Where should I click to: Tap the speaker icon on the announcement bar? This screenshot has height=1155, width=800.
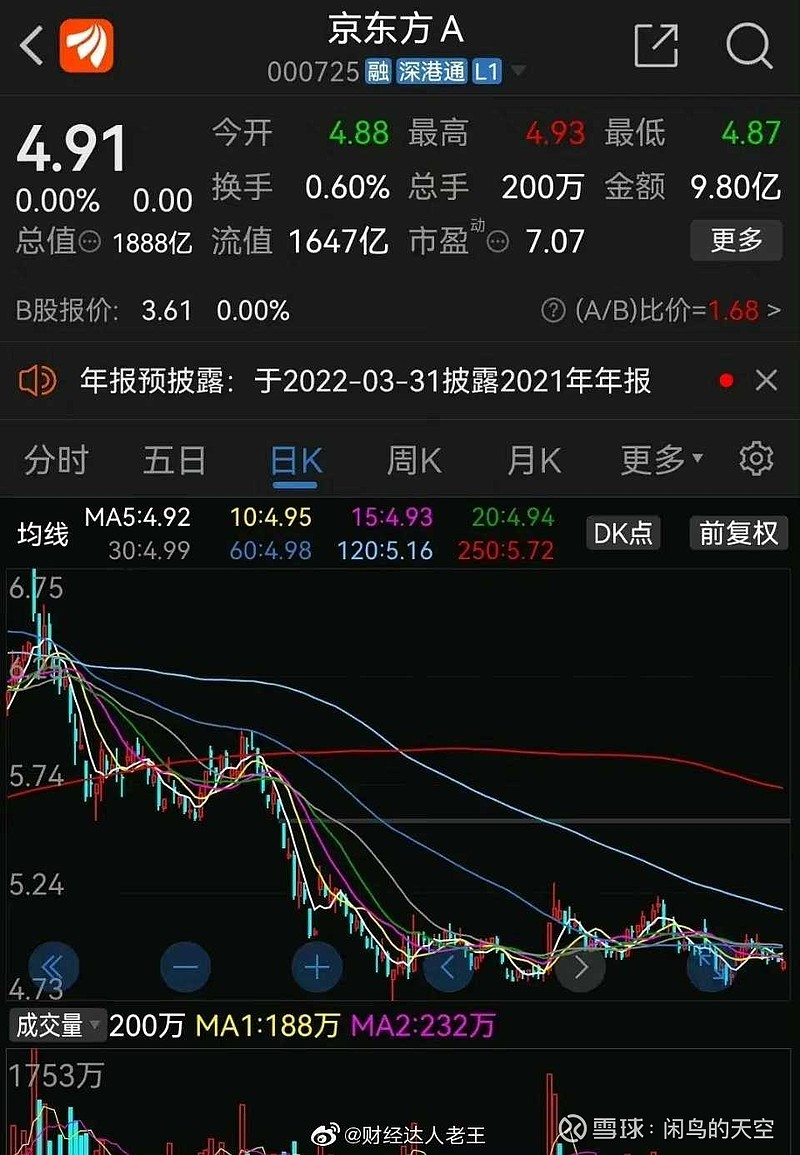click(x=38, y=381)
